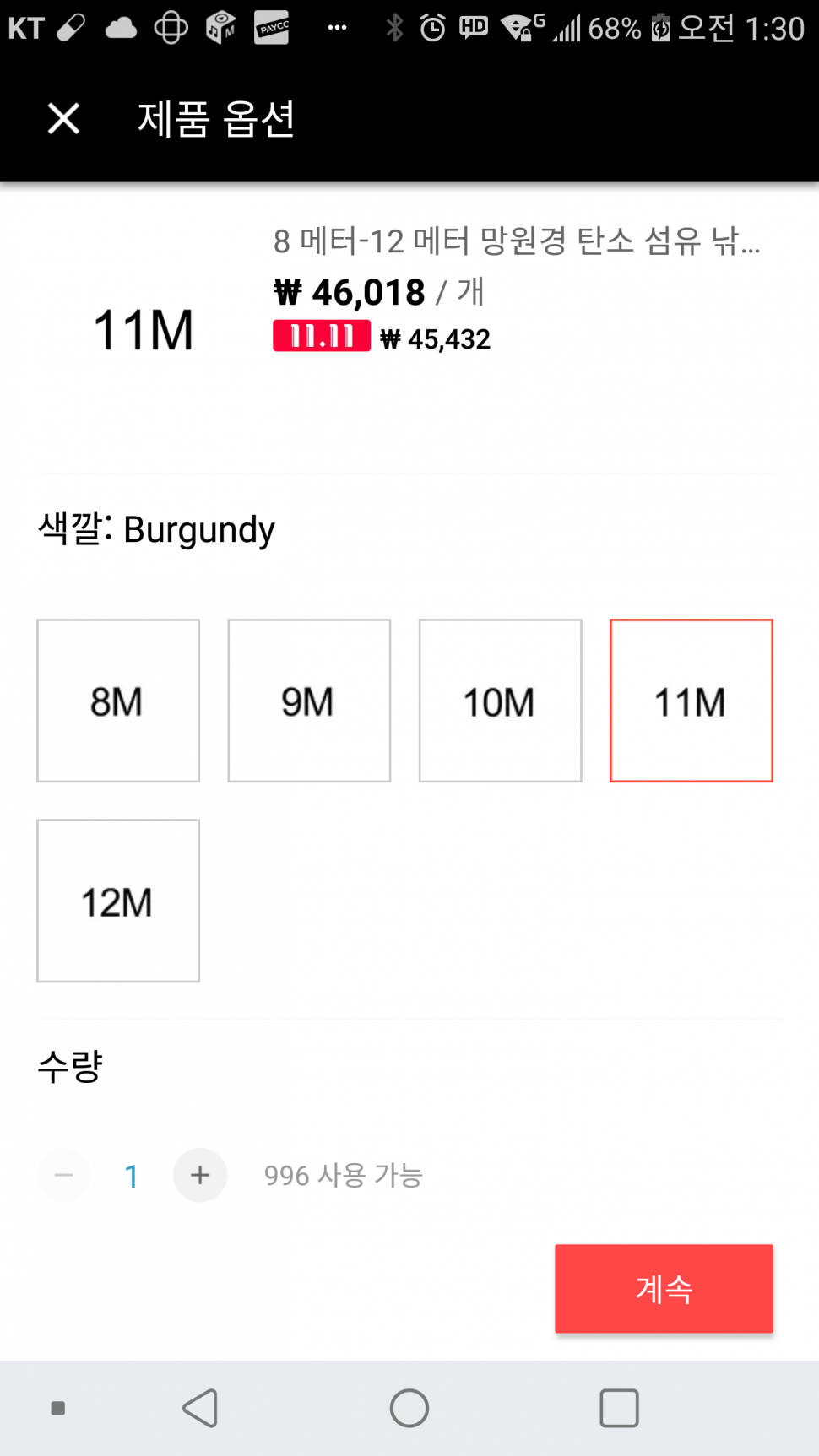819x1456 pixels.
Task: Tap the selected 11M option
Action: click(x=692, y=701)
